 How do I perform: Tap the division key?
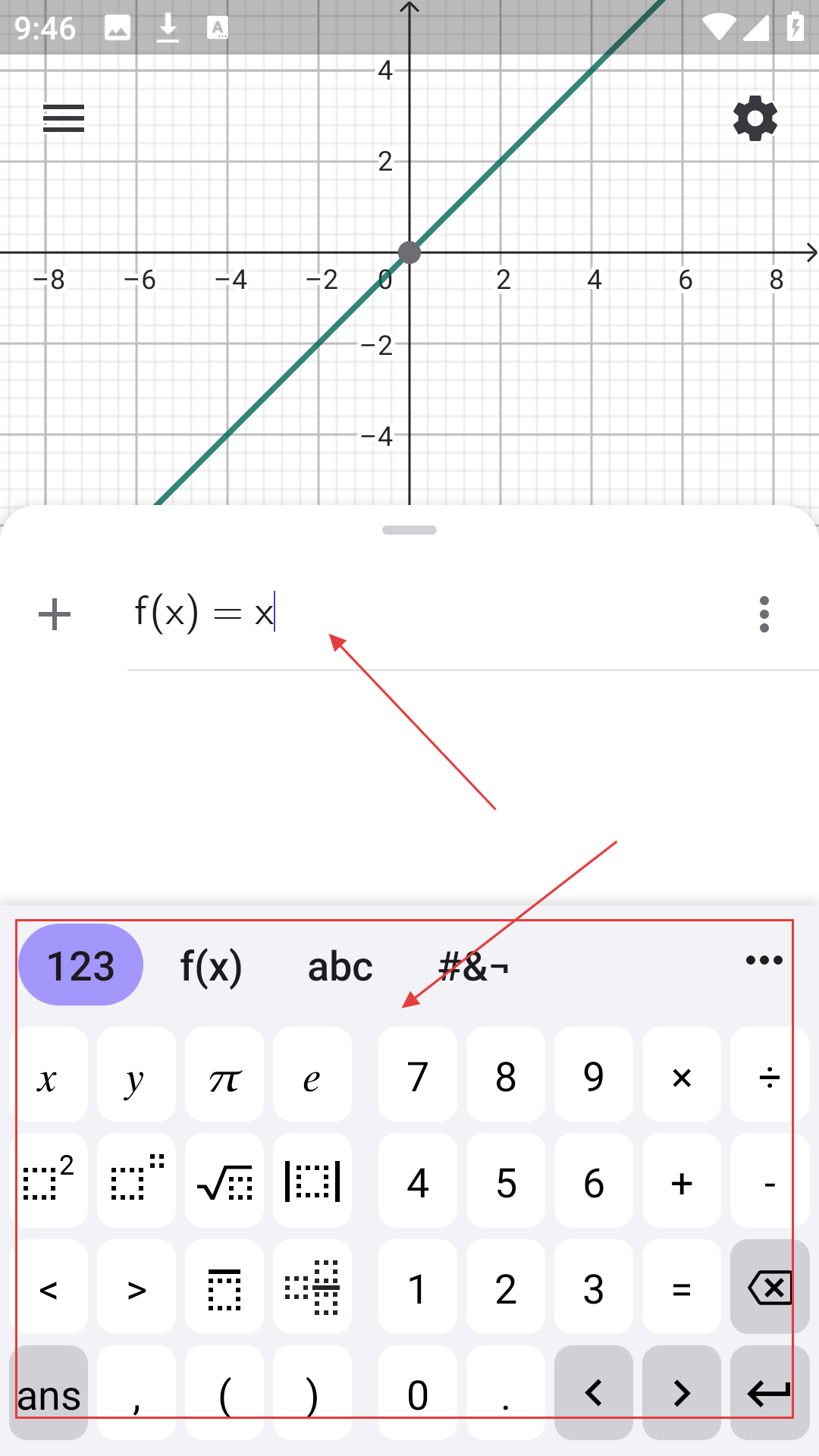point(770,1075)
